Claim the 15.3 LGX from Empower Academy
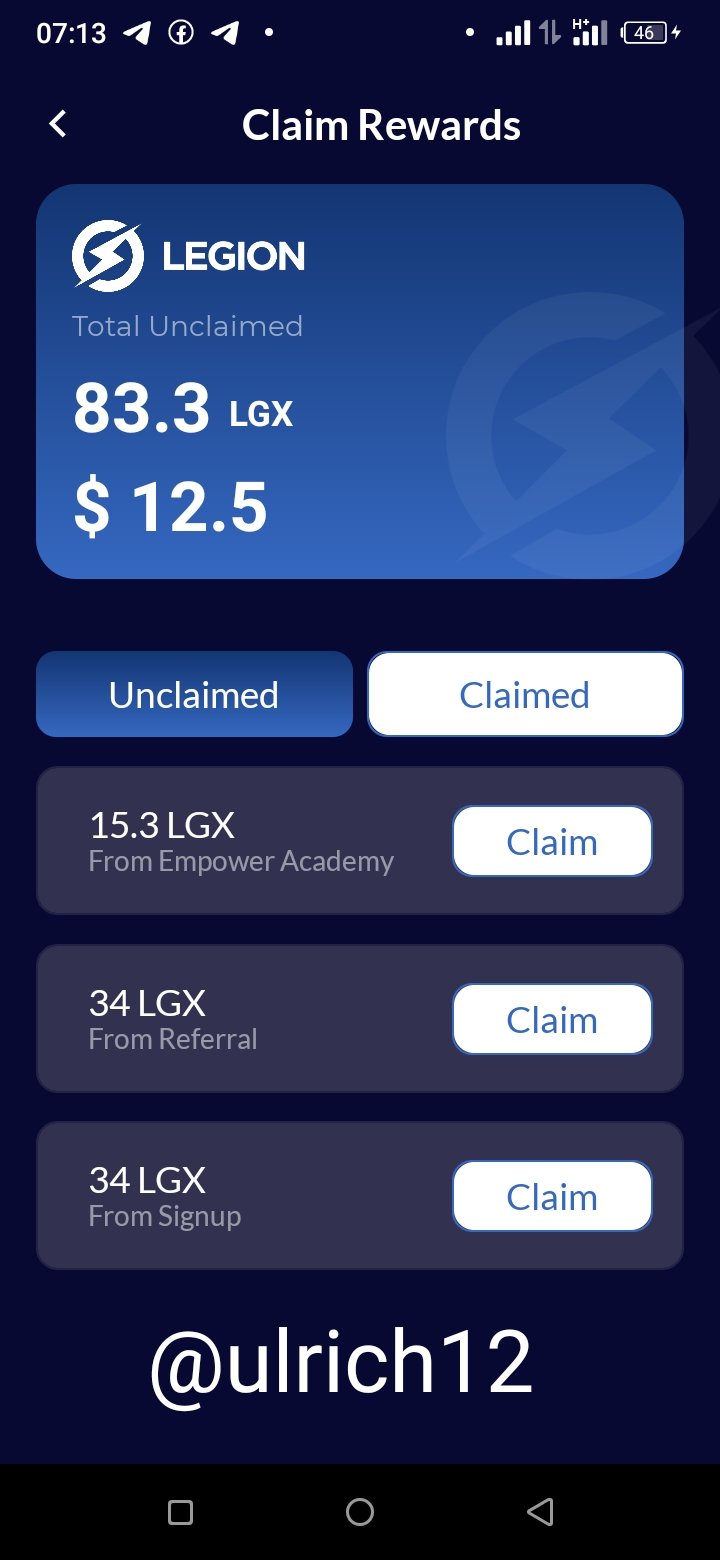This screenshot has height=1560, width=720. point(552,841)
